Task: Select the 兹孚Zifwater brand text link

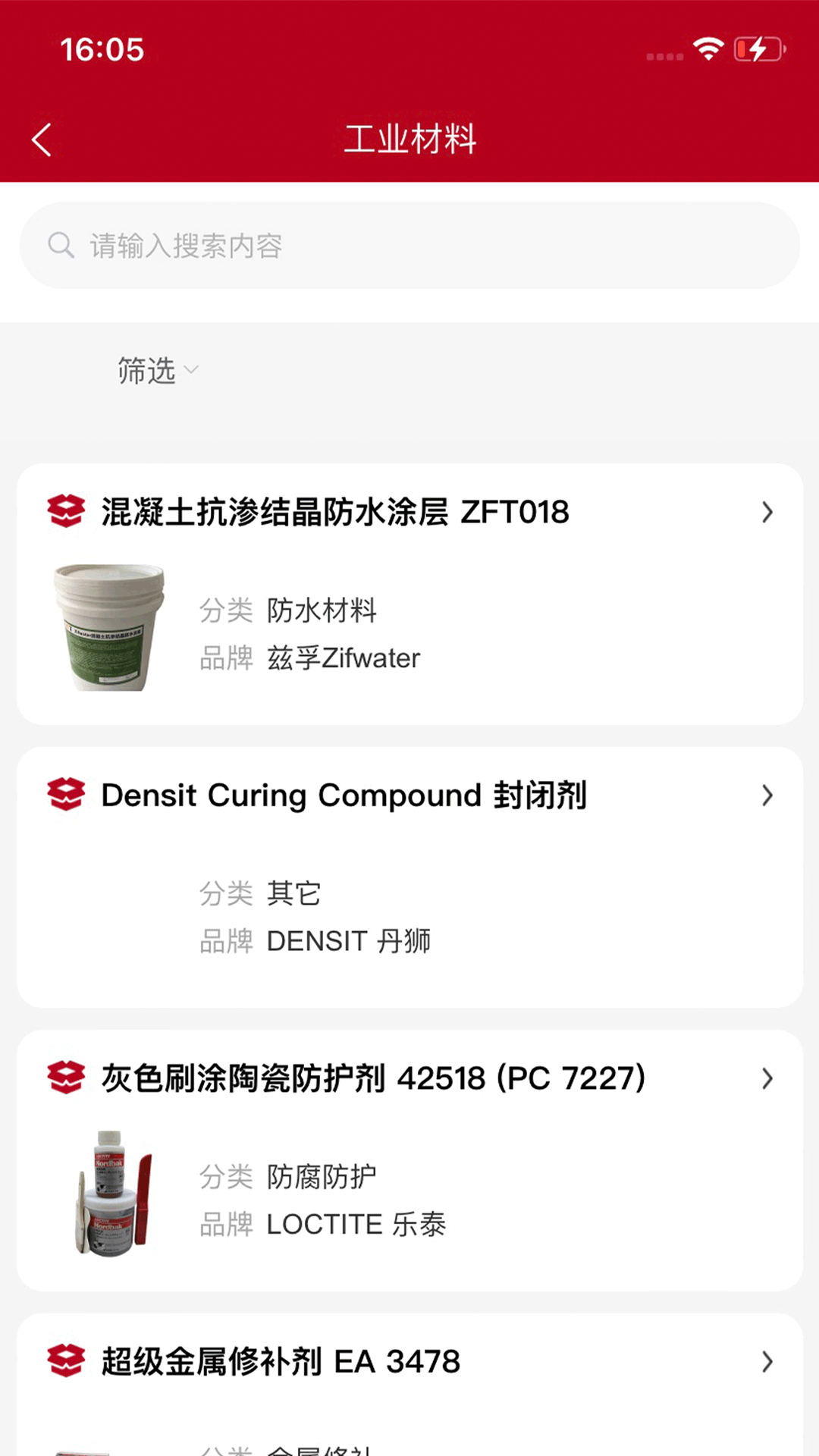Action: point(343,658)
